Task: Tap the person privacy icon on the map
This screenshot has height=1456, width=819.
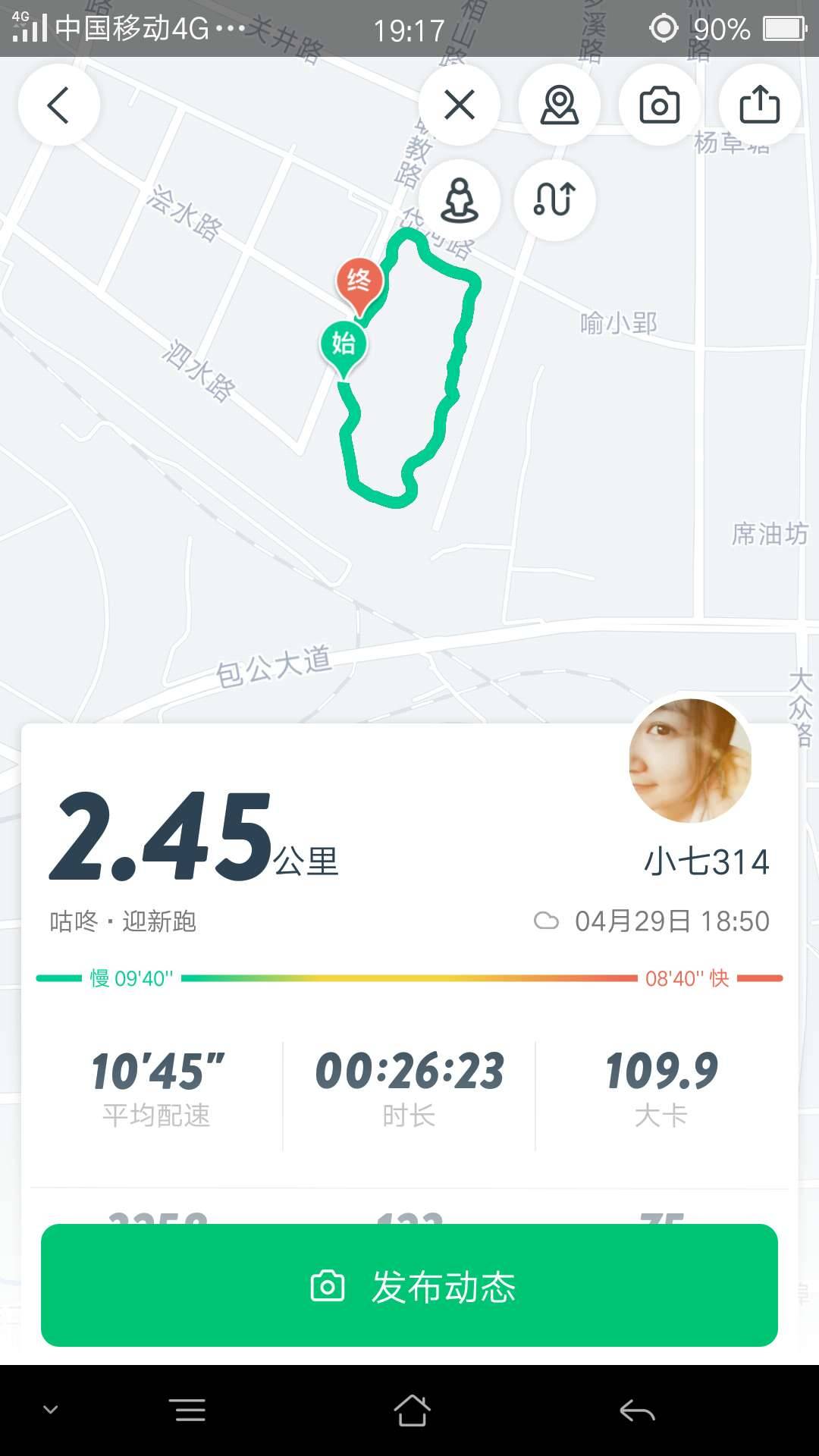Action: pyautogui.click(x=459, y=200)
